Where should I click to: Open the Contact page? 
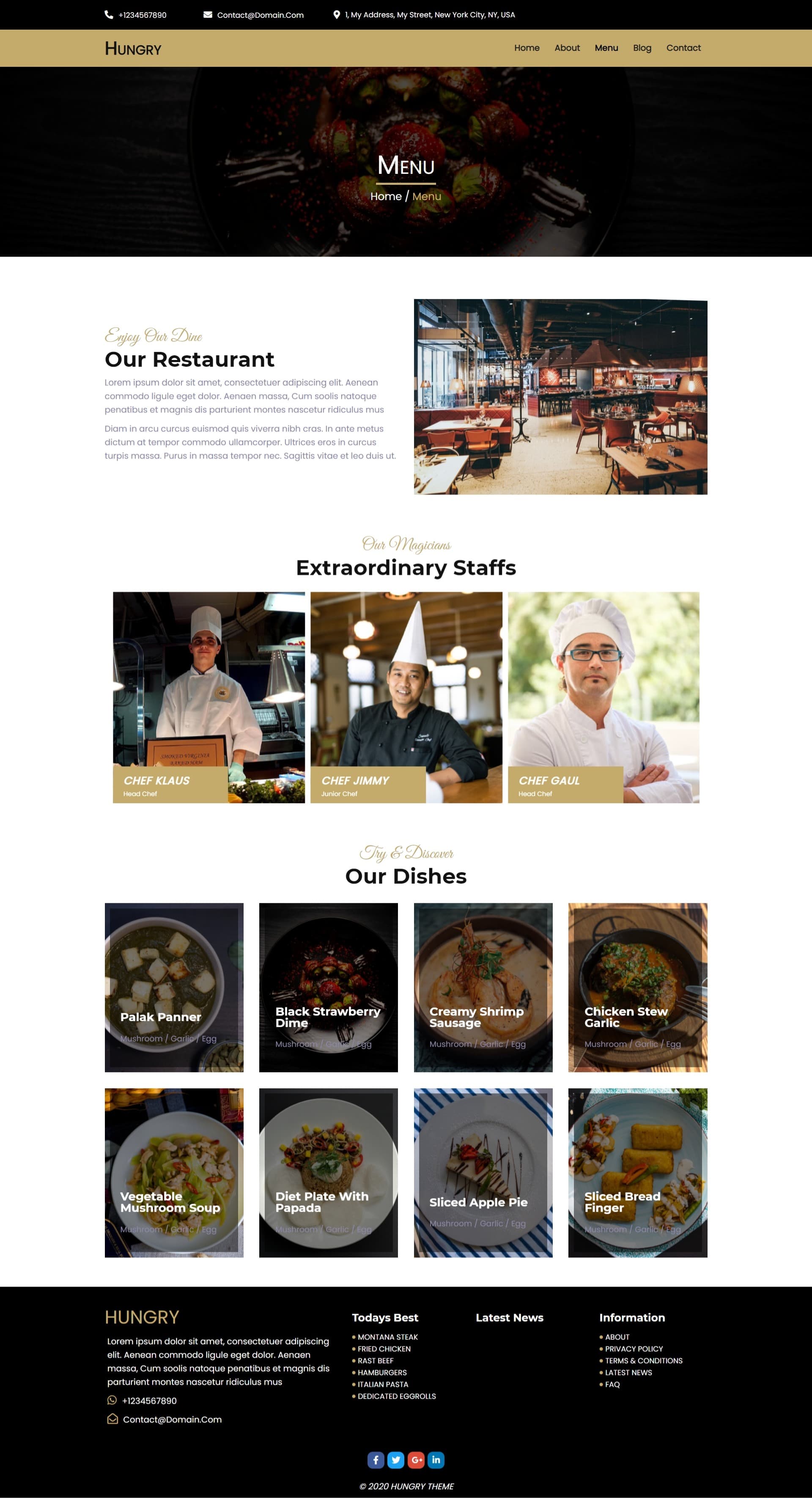click(683, 48)
